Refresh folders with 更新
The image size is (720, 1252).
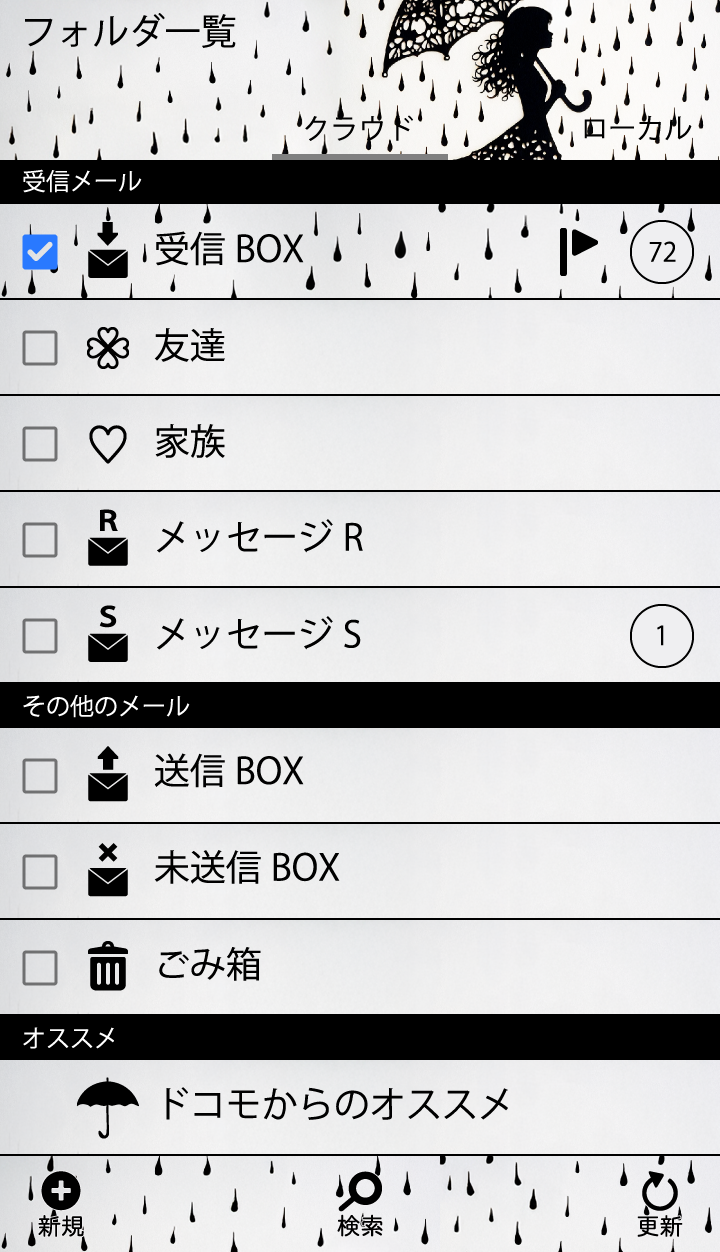click(x=659, y=1205)
